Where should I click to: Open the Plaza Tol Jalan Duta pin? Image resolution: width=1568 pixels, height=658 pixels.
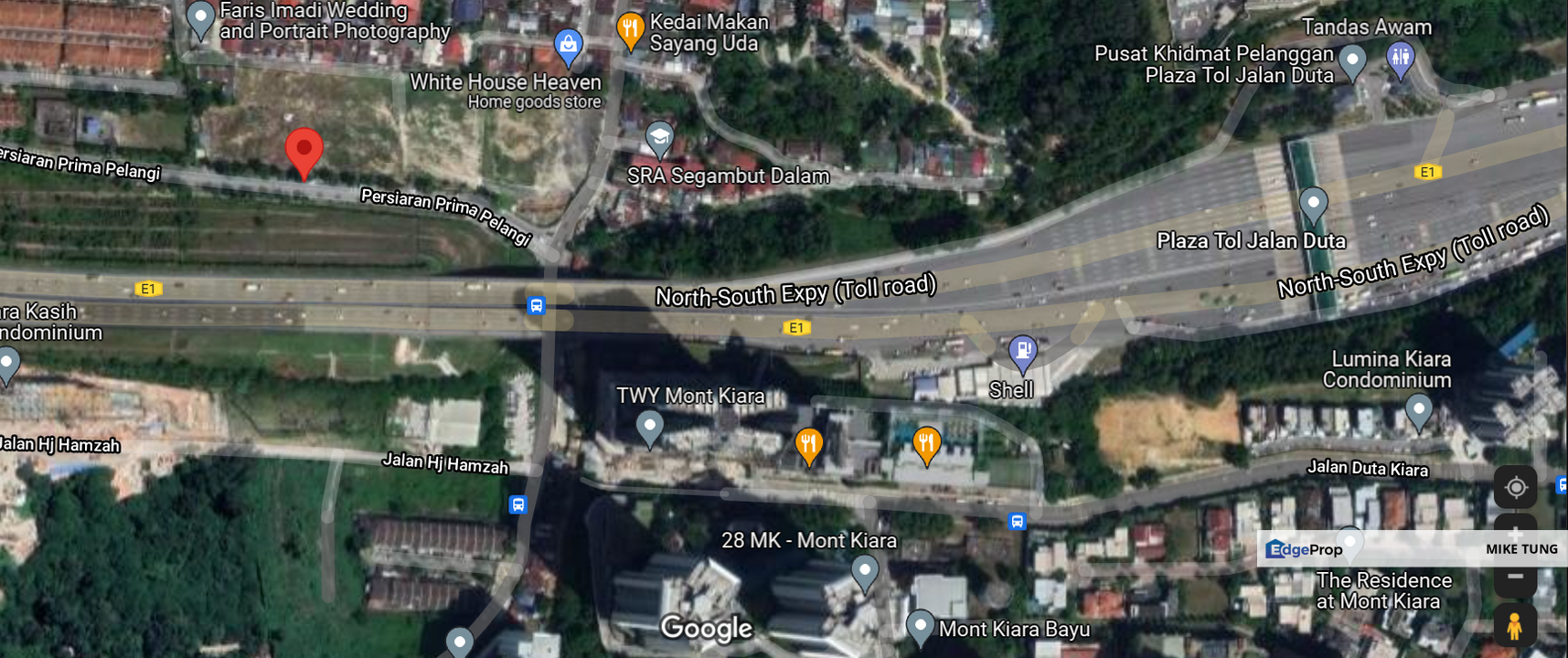point(1313,204)
